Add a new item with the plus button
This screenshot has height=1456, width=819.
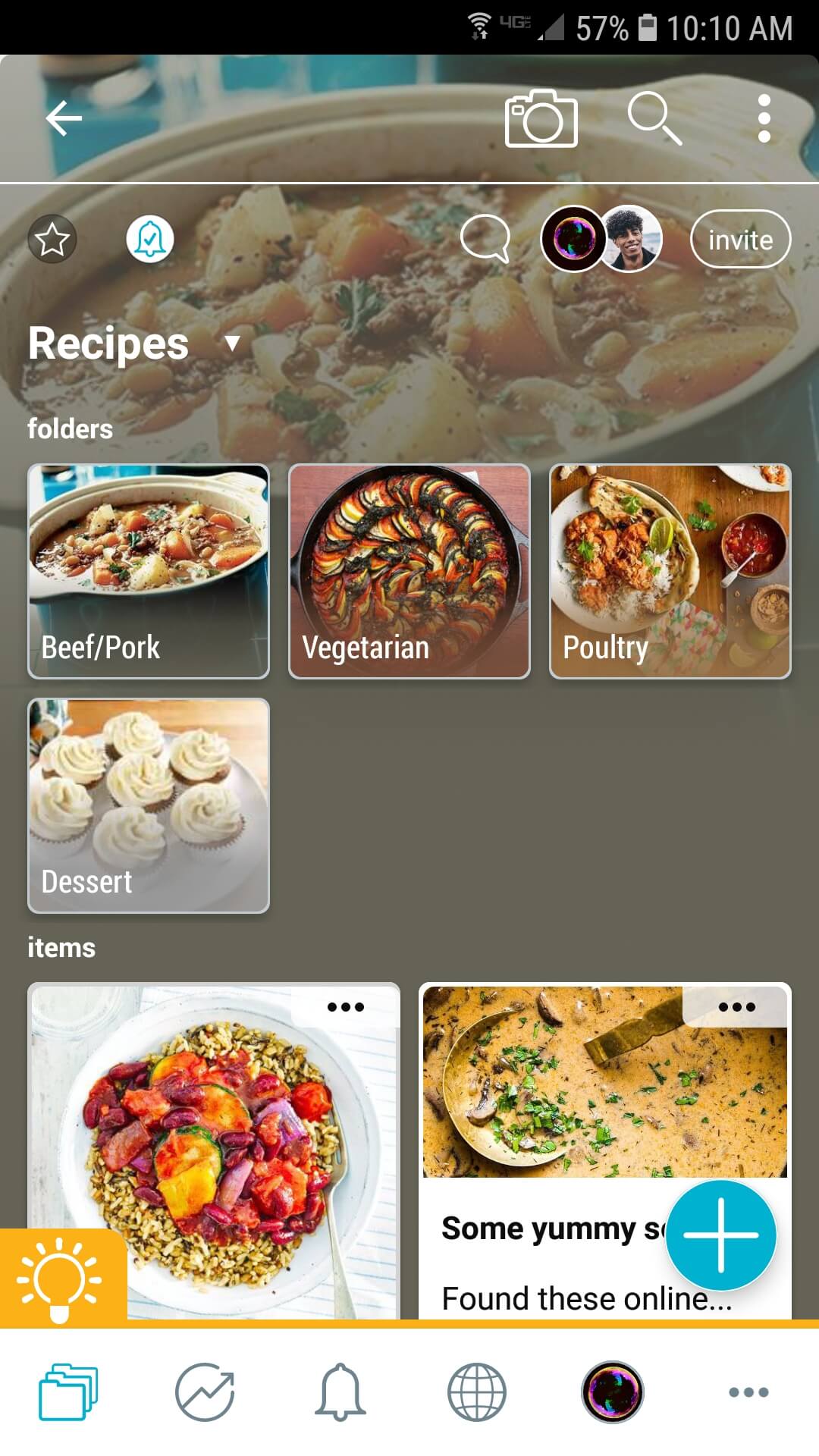[720, 1235]
